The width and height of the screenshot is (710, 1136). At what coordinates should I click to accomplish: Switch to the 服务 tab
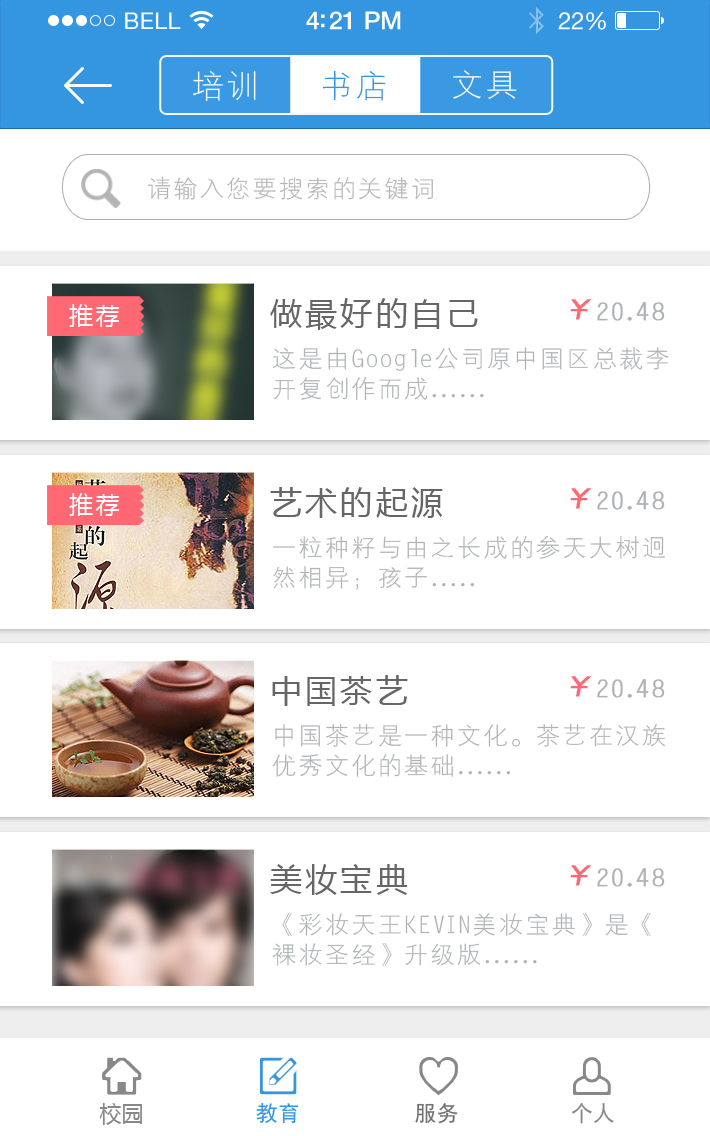pyautogui.click(x=437, y=1090)
